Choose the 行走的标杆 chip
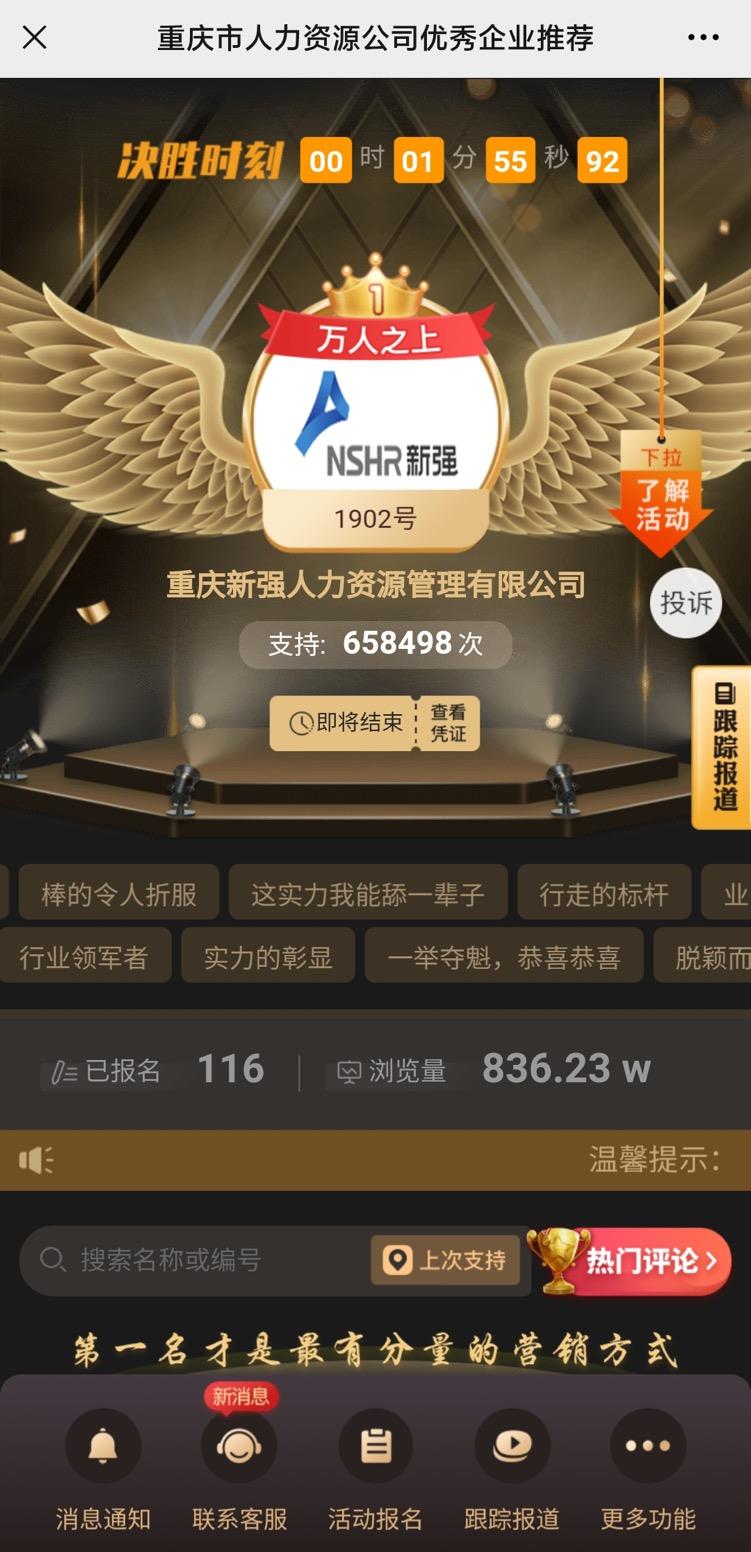The image size is (751, 1552). pos(603,893)
